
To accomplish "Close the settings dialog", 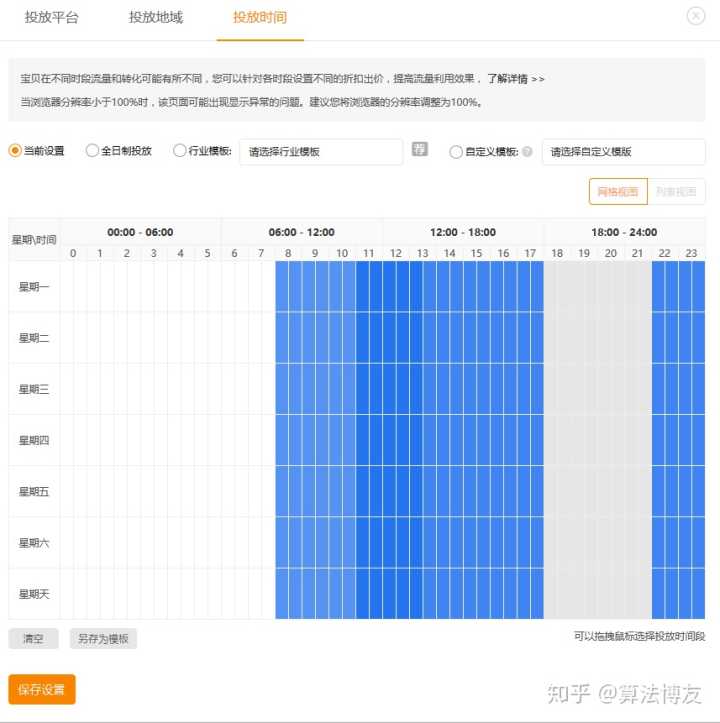I will 696,16.
